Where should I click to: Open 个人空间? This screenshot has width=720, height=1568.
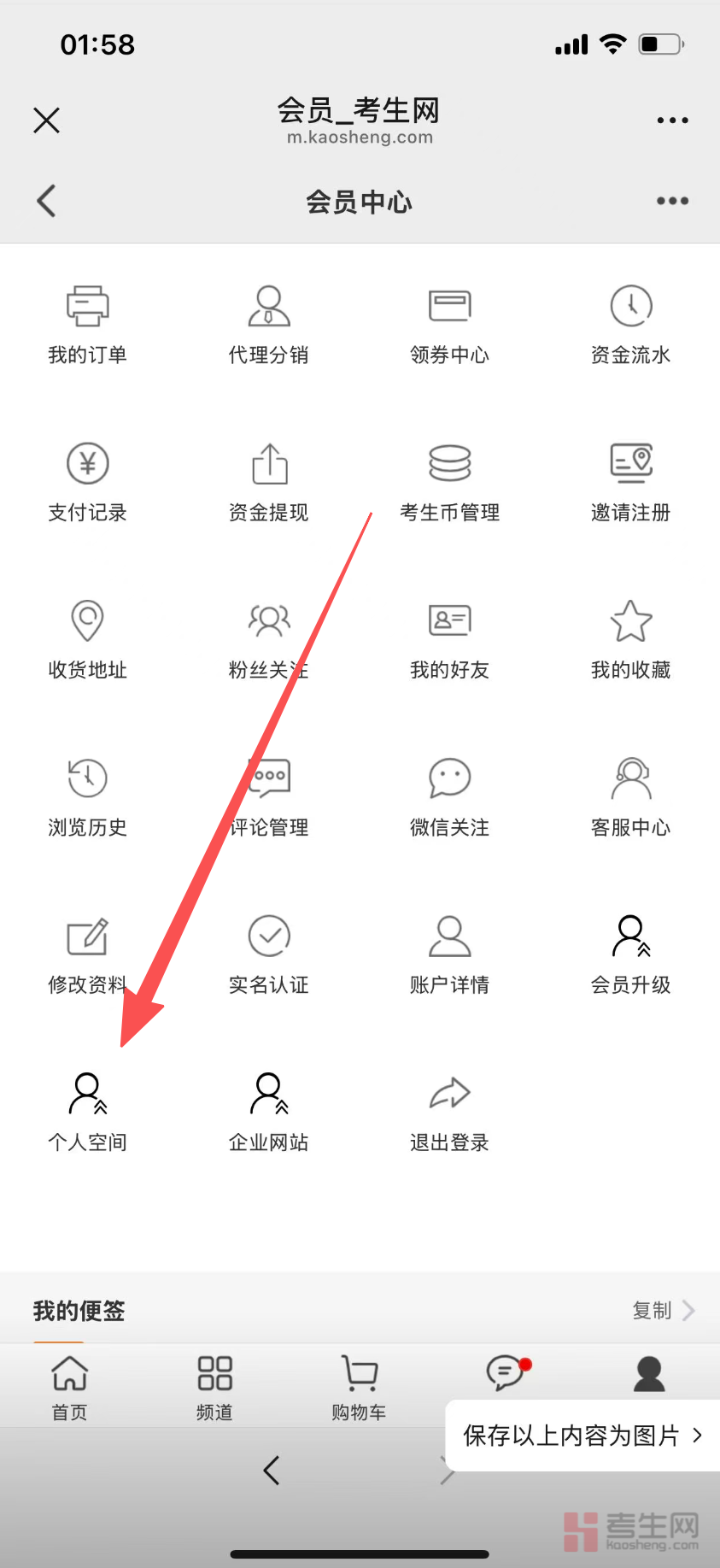87,1113
